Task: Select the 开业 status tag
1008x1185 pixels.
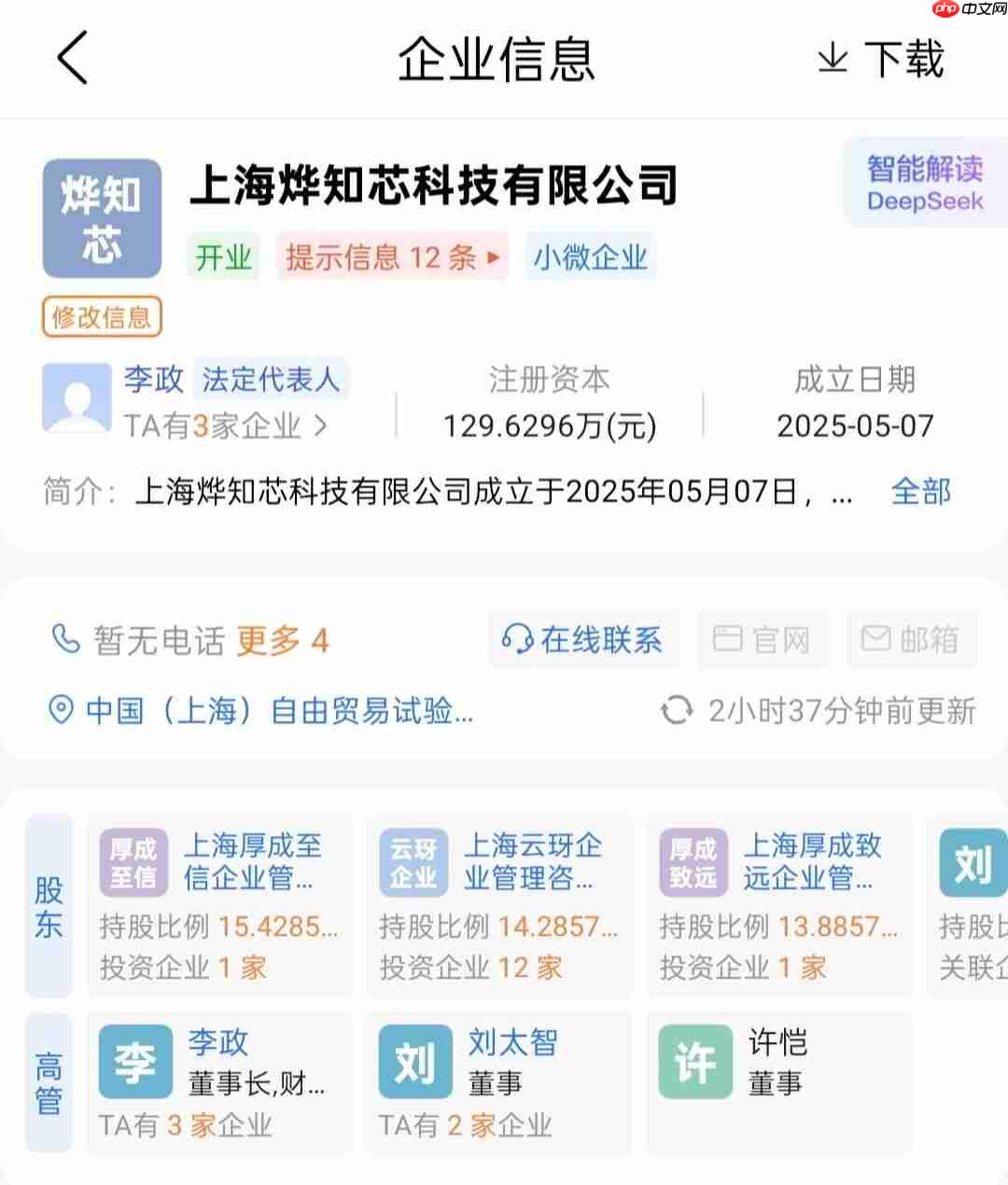Action: pos(223,257)
